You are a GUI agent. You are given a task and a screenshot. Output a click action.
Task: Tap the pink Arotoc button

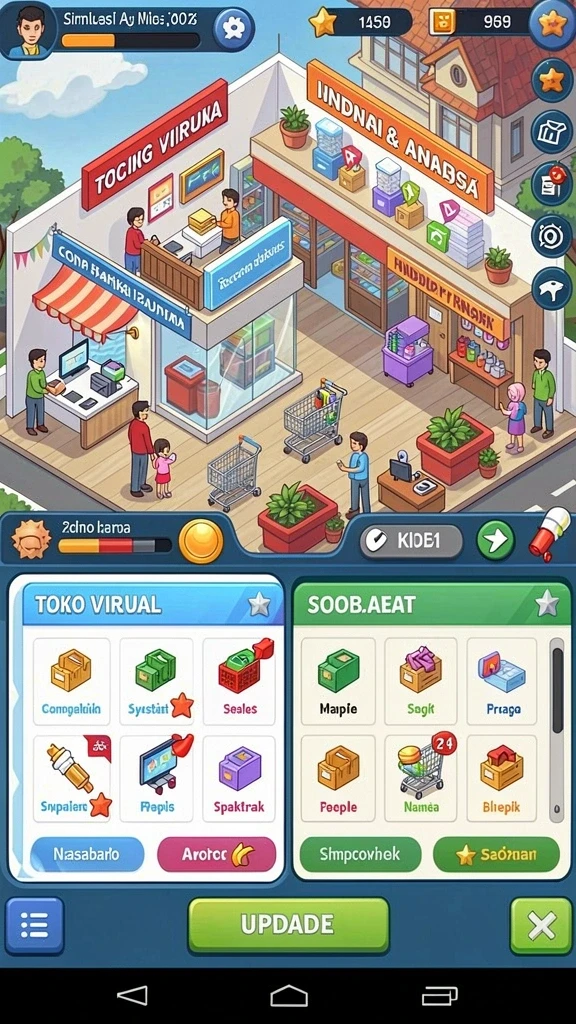click(217, 854)
